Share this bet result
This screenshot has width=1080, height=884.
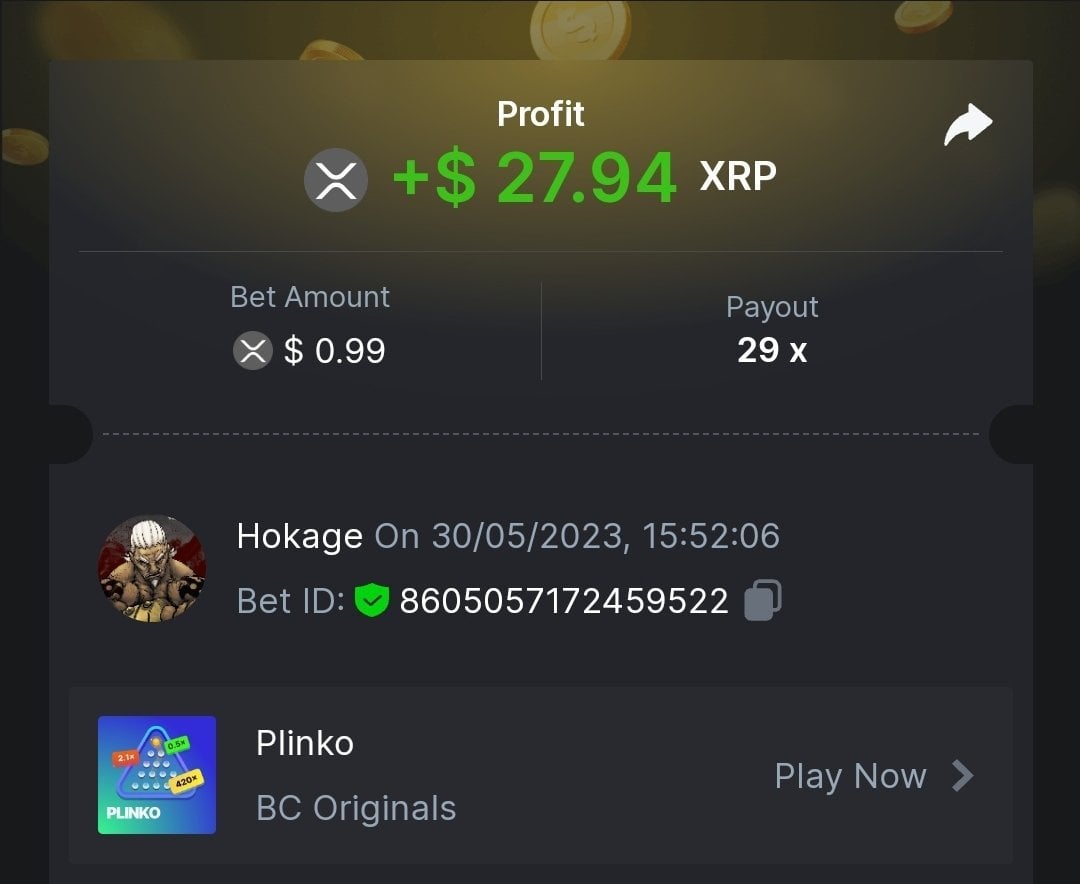click(x=967, y=126)
